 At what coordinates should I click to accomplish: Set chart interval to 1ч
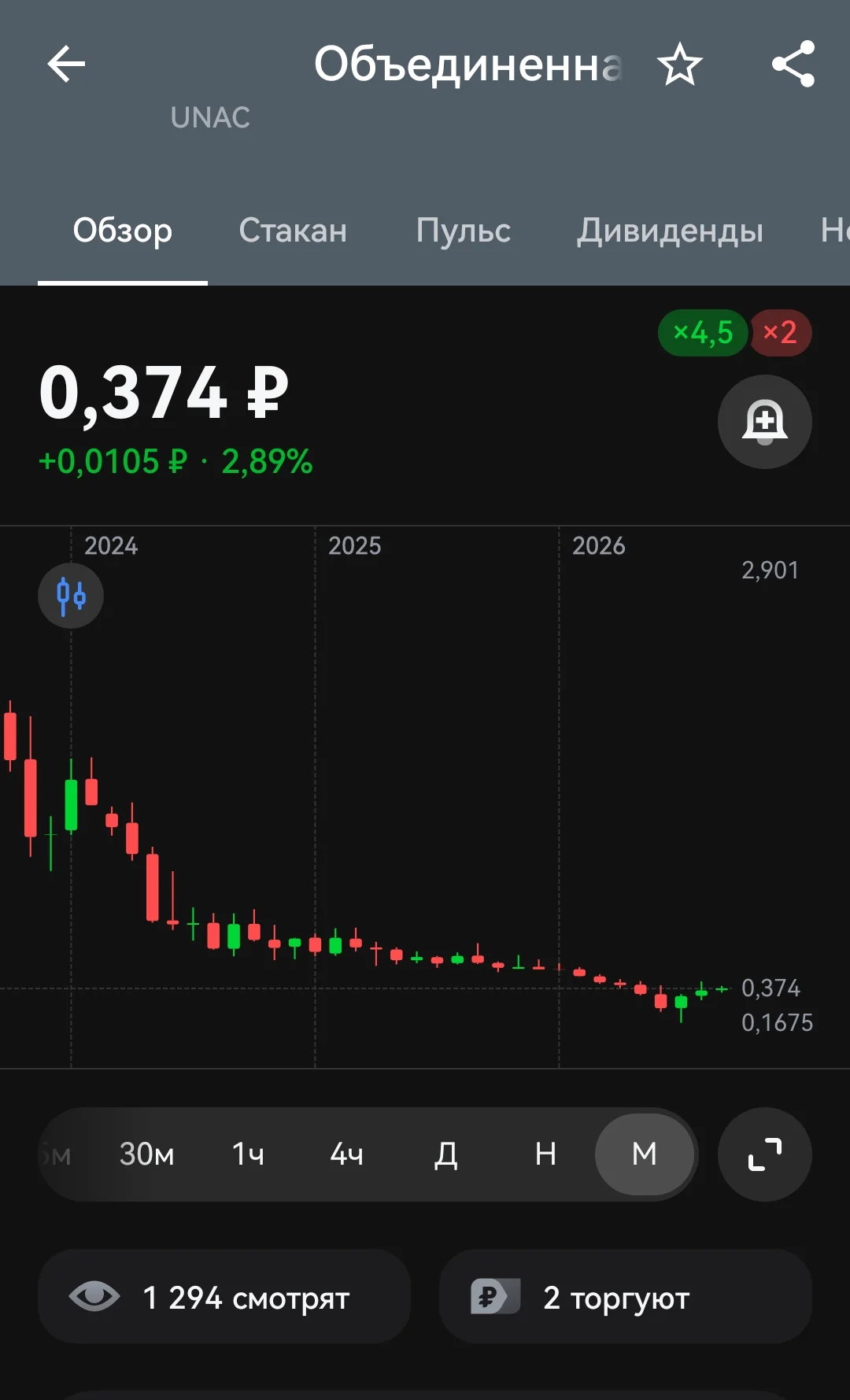[248, 1154]
